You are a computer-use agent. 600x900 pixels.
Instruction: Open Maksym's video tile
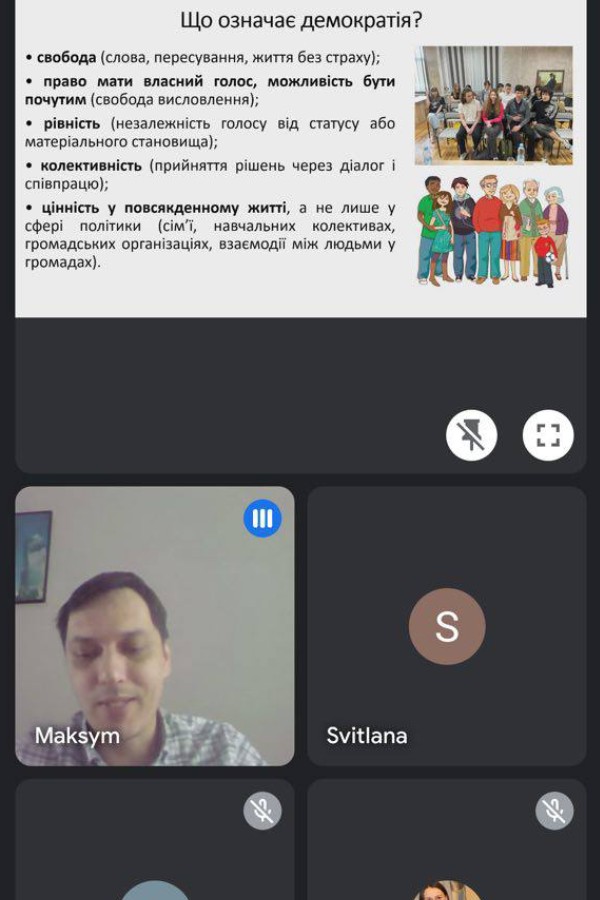pos(154,626)
